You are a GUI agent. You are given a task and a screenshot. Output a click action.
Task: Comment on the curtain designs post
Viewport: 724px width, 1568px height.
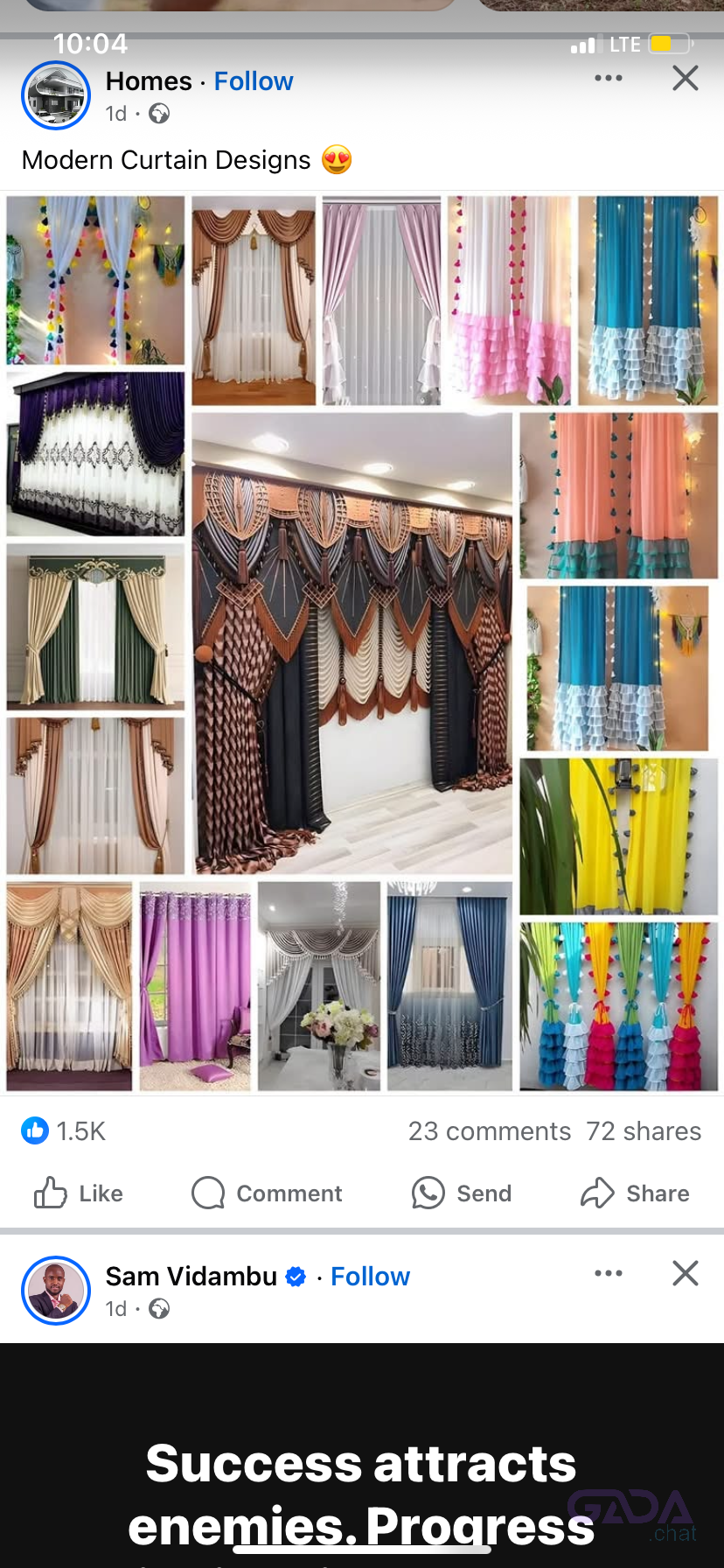pyautogui.click(x=268, y=1193)
